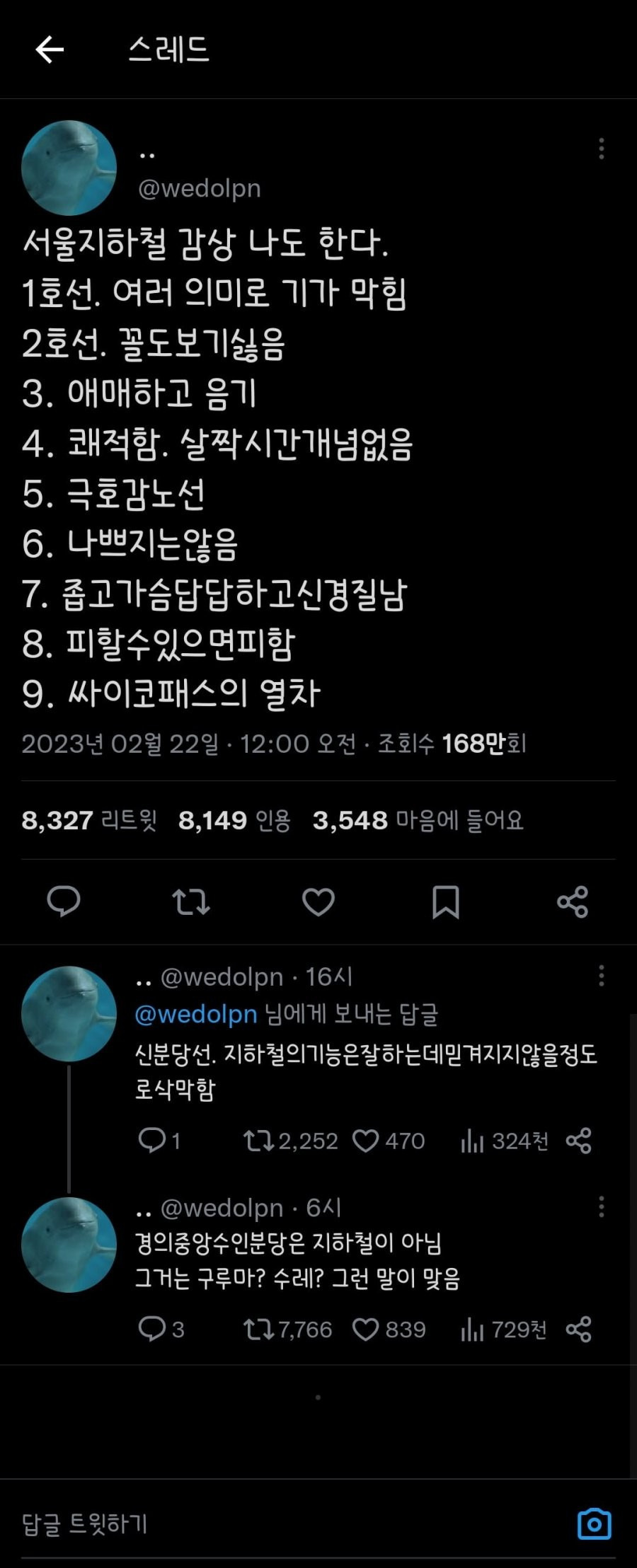This screenshot has width=637, height=1568.
Task: Like the 신분당선 reply with 470 likes
Action: (x=389, y=1141)
